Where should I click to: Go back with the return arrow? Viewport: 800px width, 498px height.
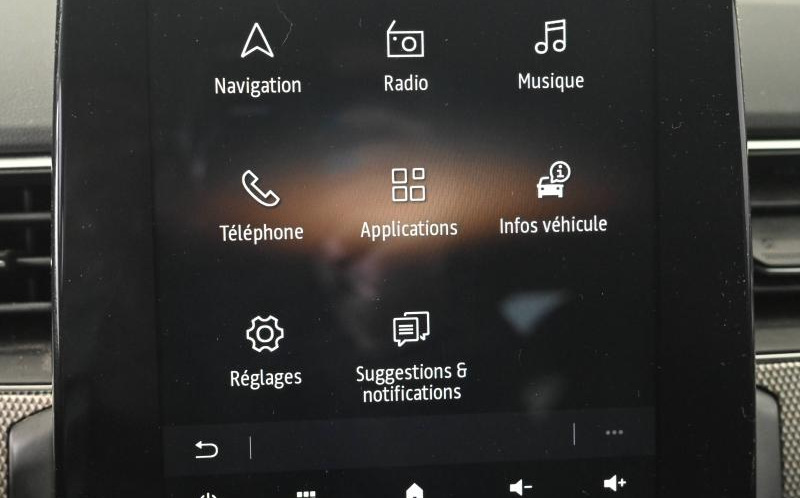pyautogui.click(x=206, y=449)
